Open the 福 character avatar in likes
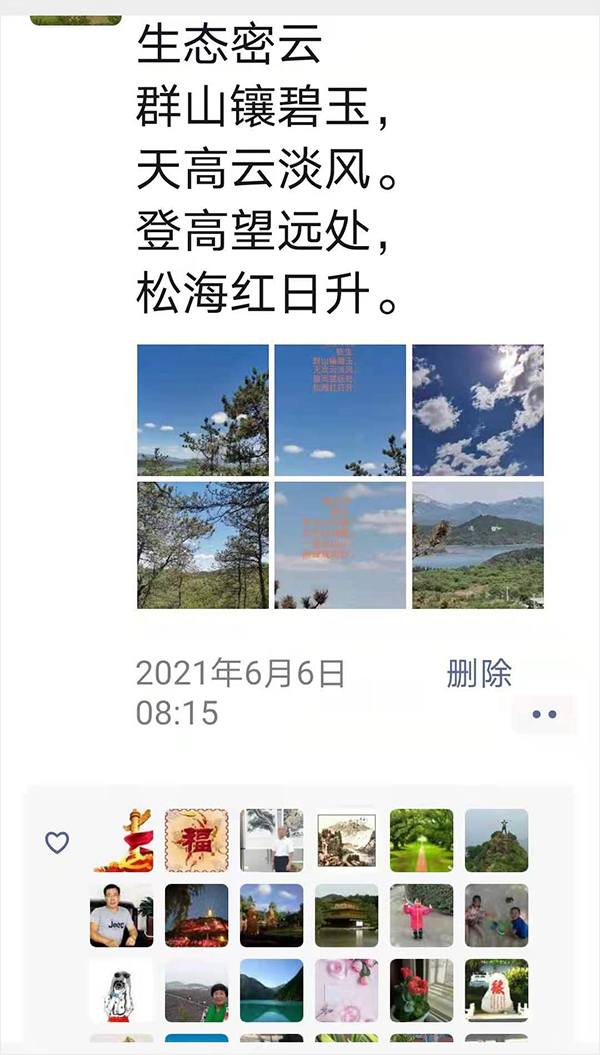This screenshot has height=1055, width=600. click(197, 840)
